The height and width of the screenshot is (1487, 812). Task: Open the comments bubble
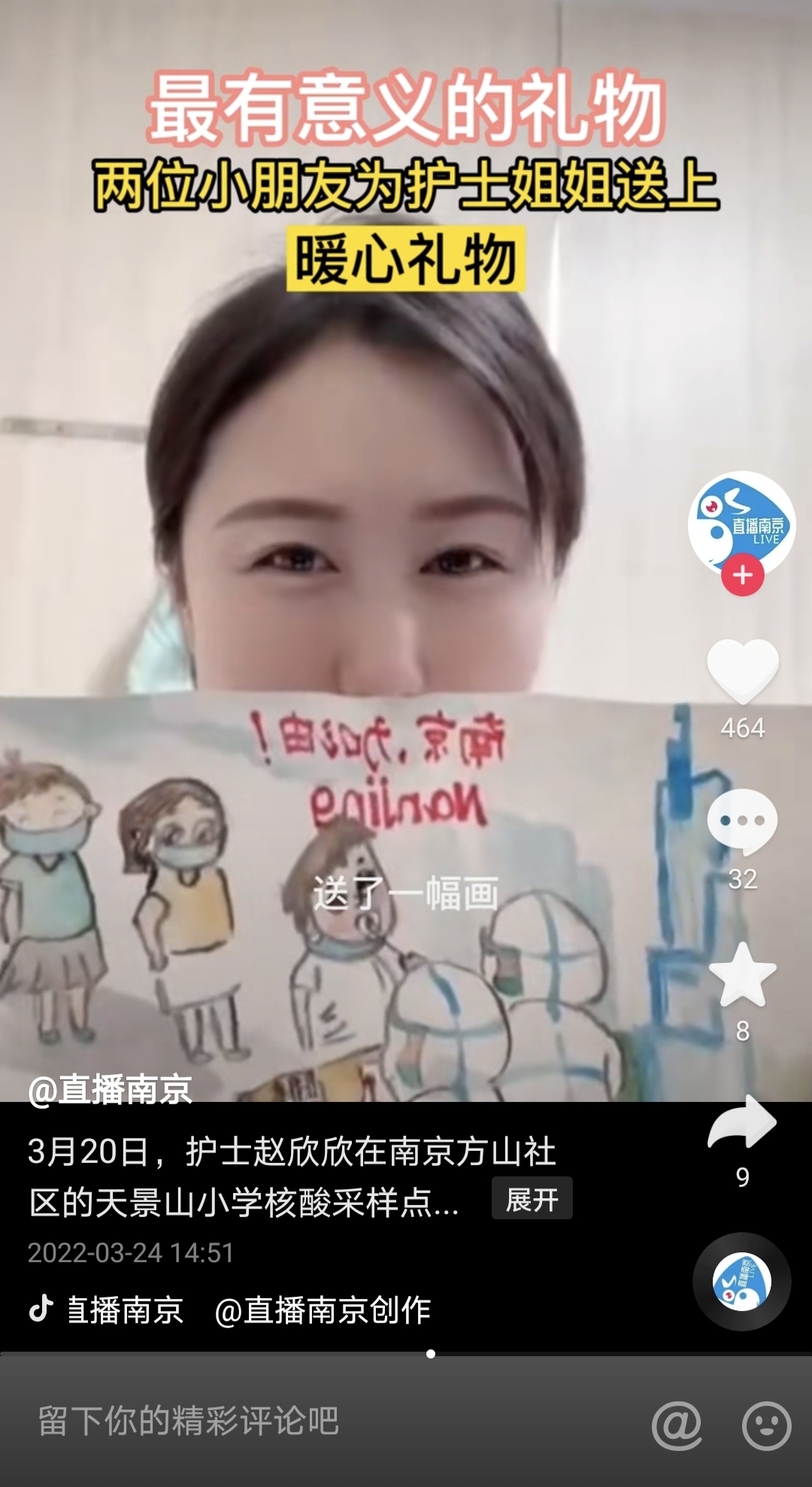pos(743,821)
